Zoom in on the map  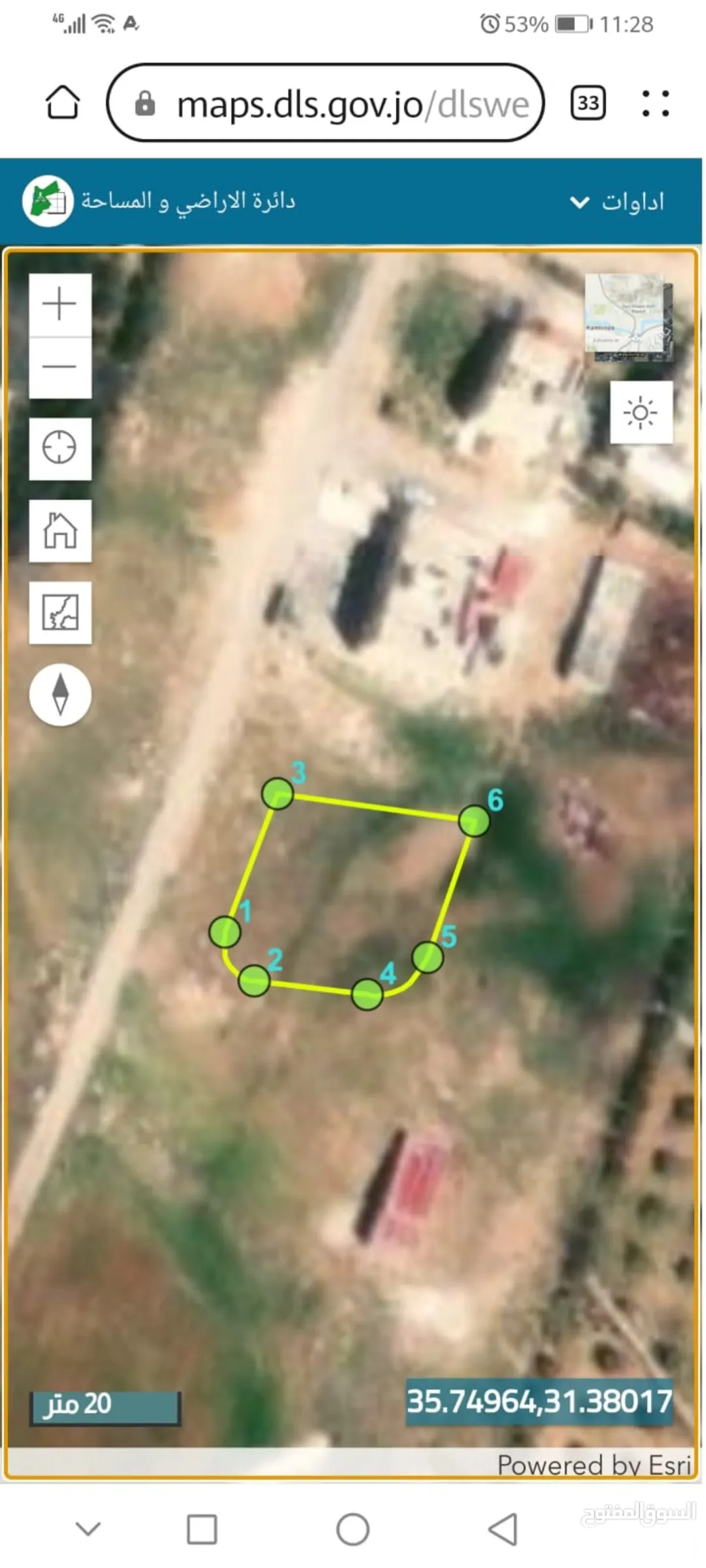tap(60, 305)
